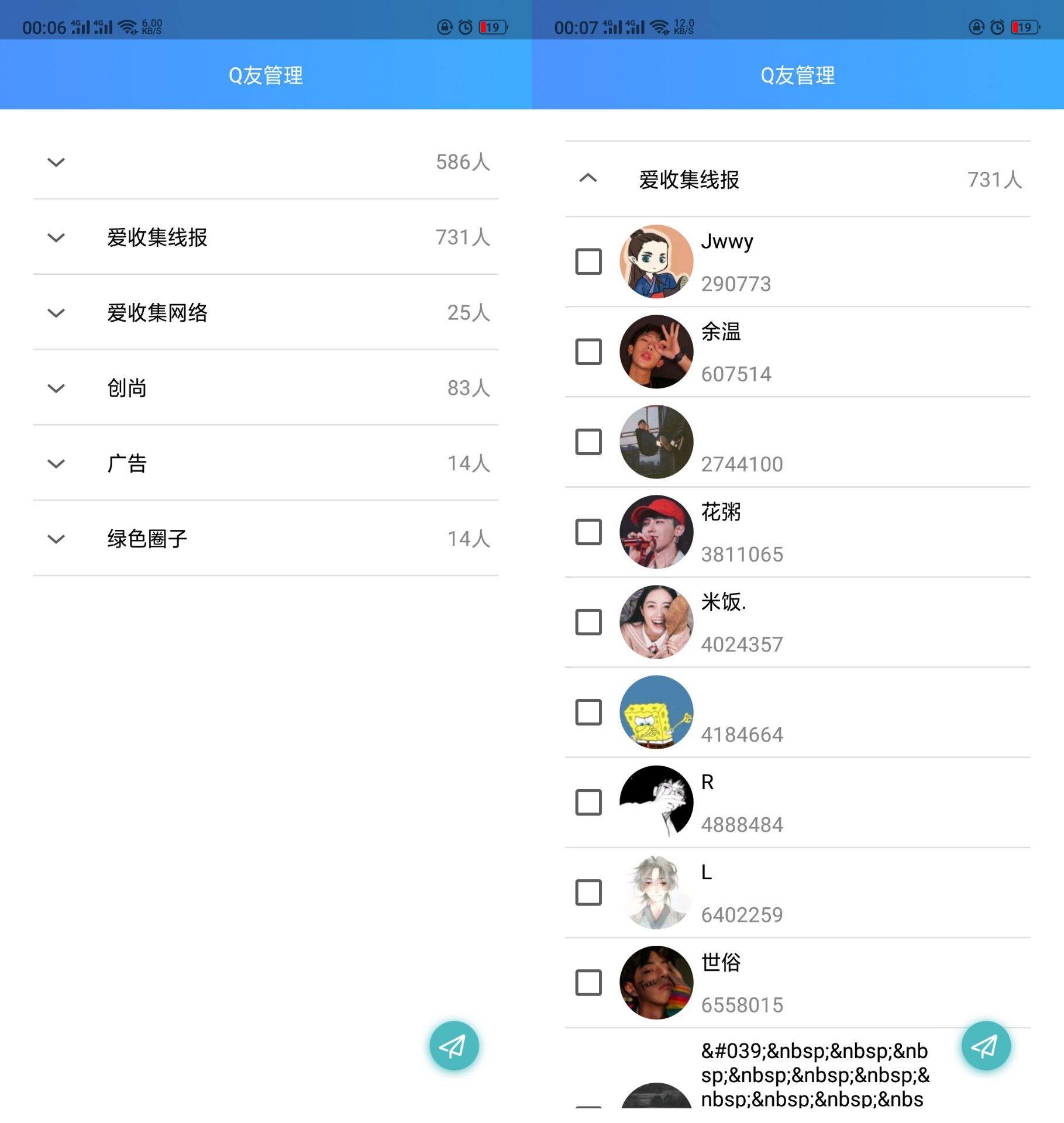Expand the 广告 group
This screenshot has width=1064, height=1123.
[56, 464]
